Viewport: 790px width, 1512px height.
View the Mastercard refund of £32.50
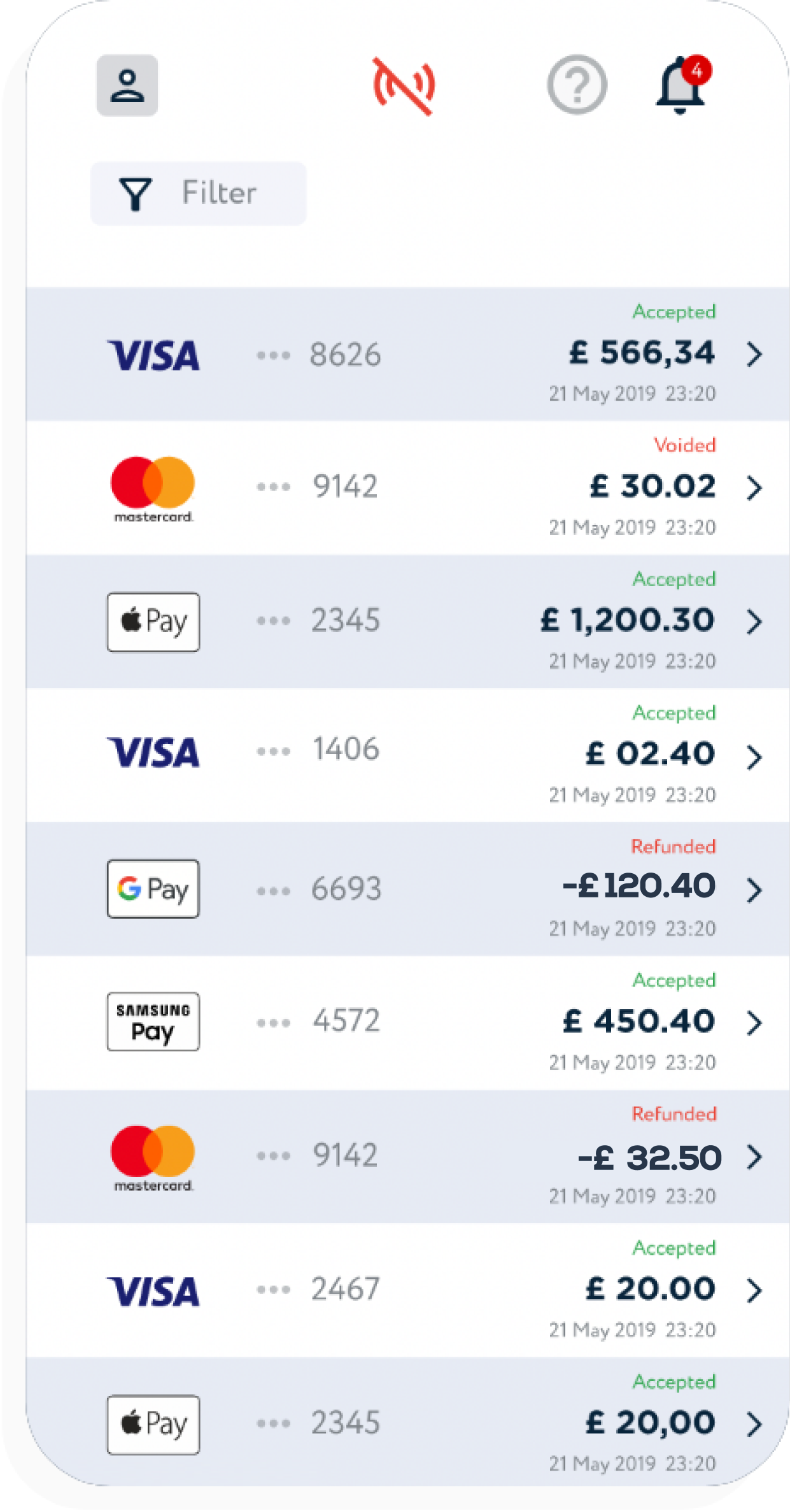(407, 1157)
